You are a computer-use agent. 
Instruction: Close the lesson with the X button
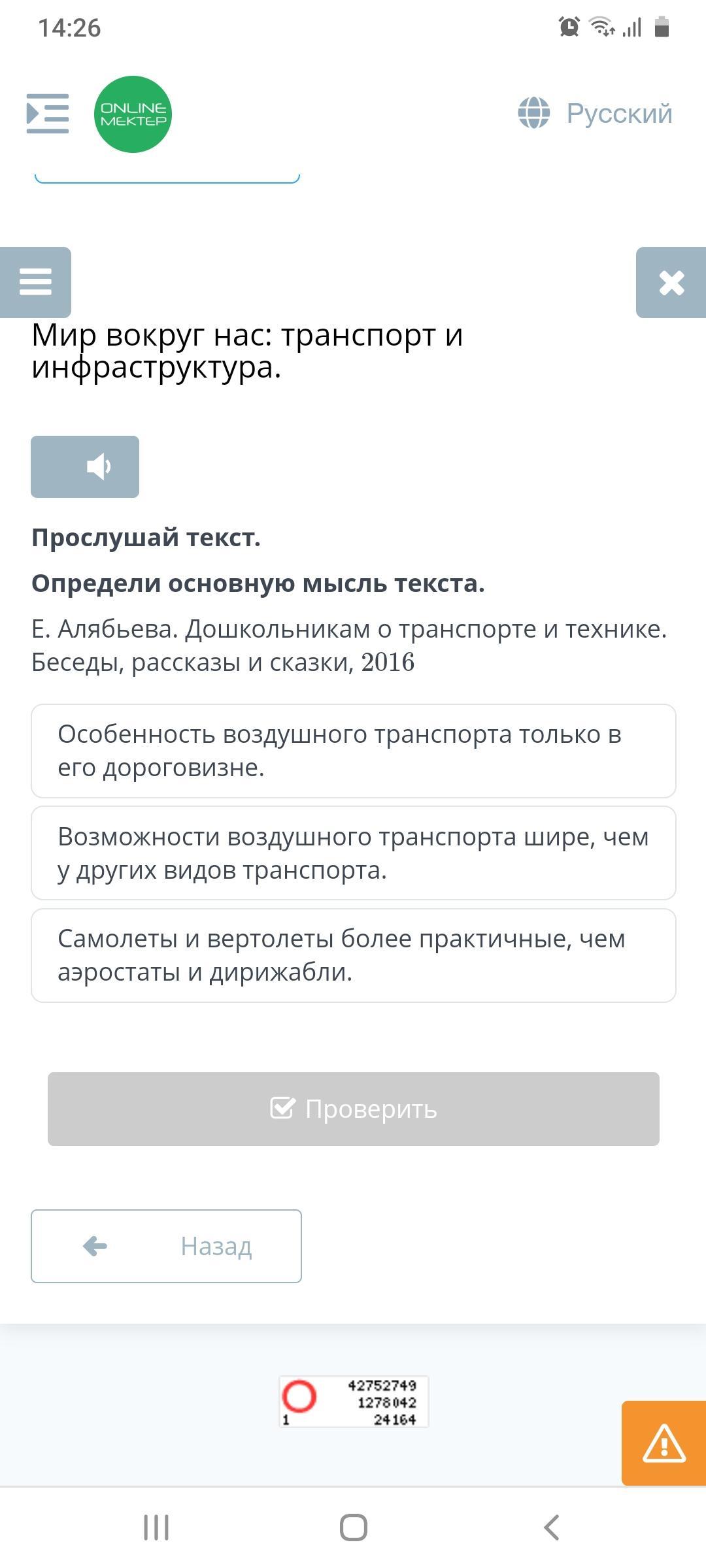(x=671, y=282)
